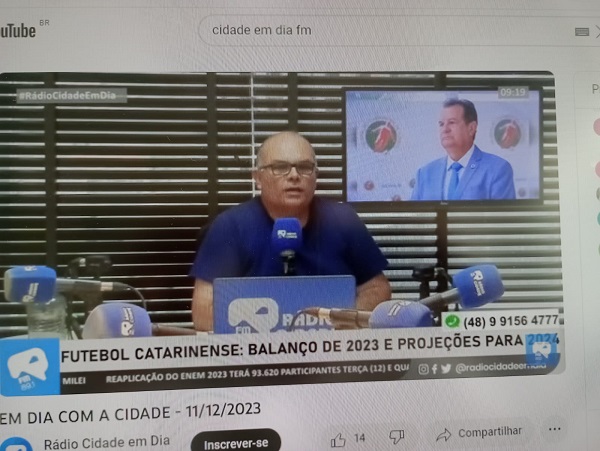600x451 pixels.
Task: Share the video via Compartilhar
Action: pos(479,433)
